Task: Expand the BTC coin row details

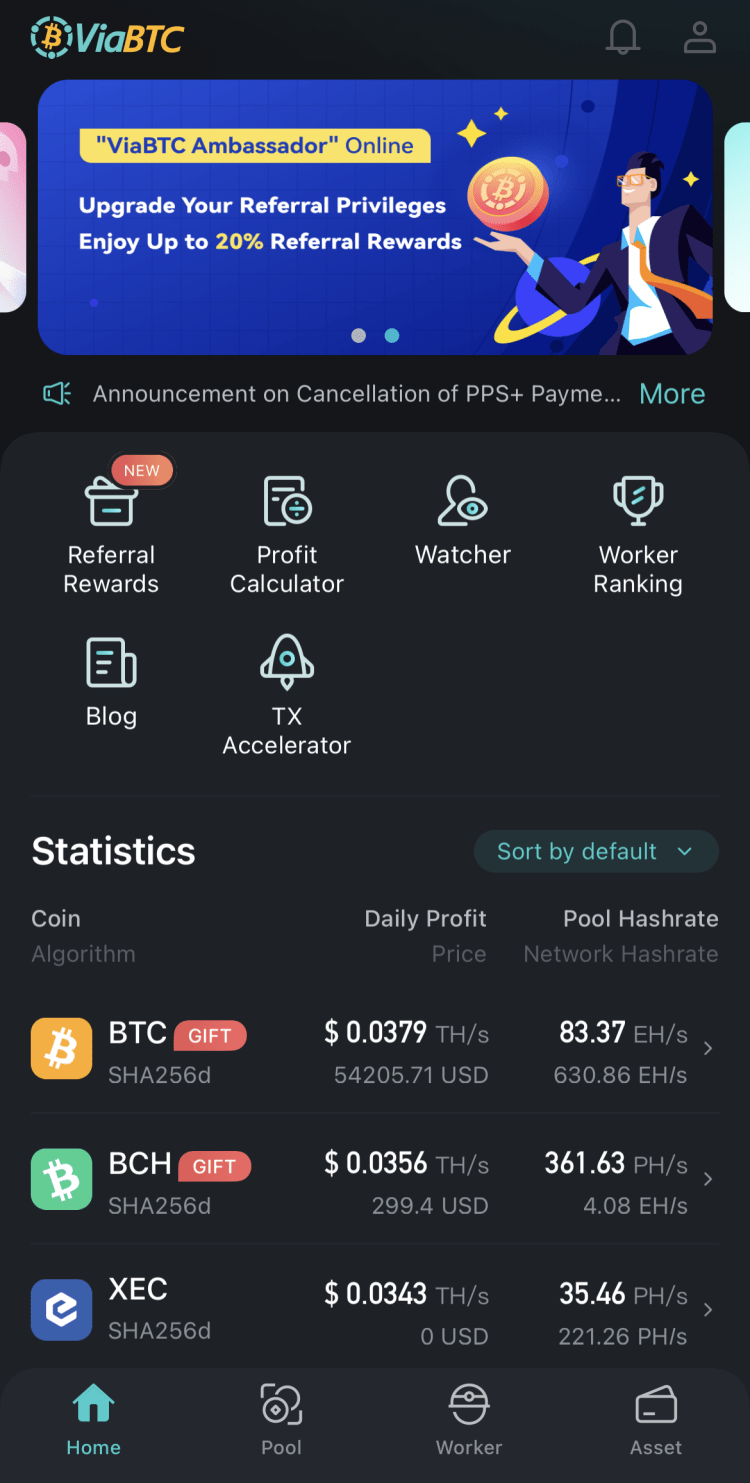Action: point(708,1048)
